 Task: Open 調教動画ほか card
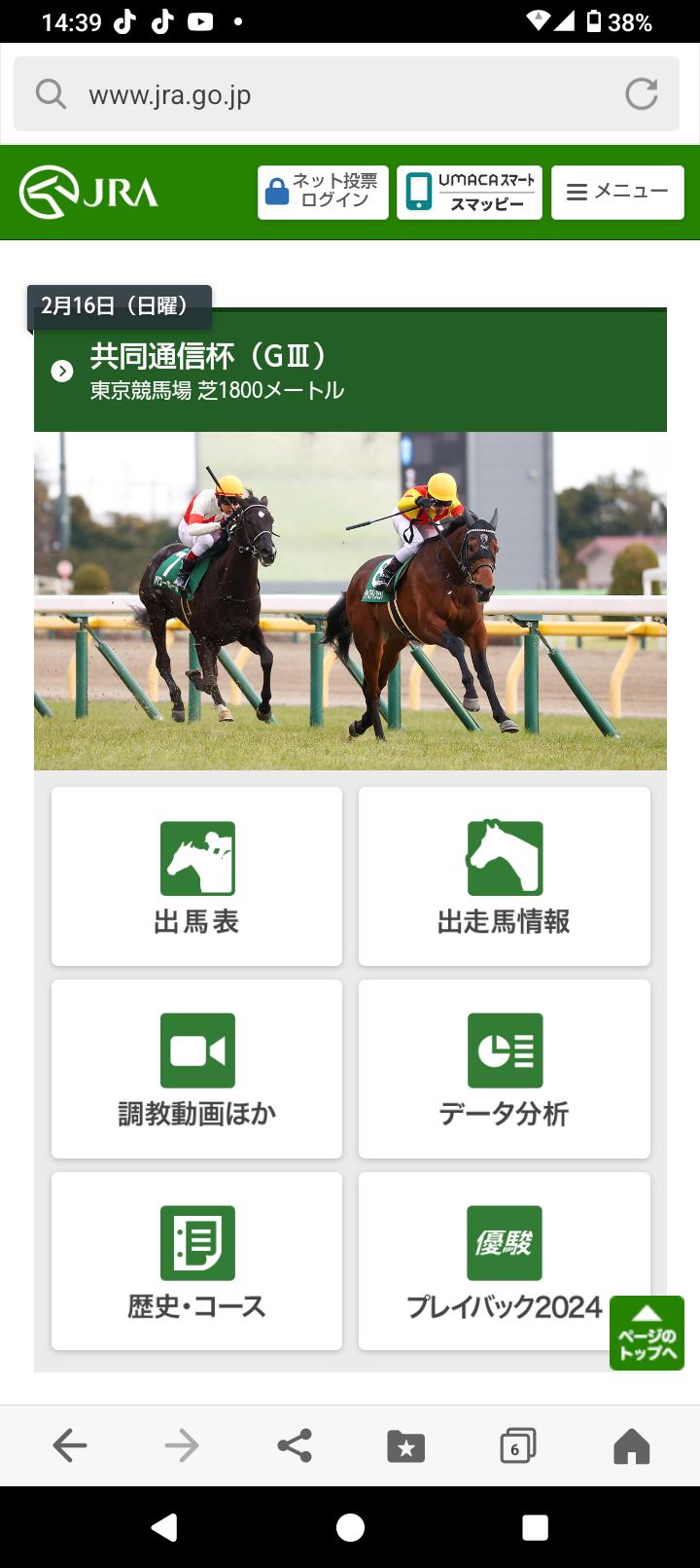[x=196, y=1069]
